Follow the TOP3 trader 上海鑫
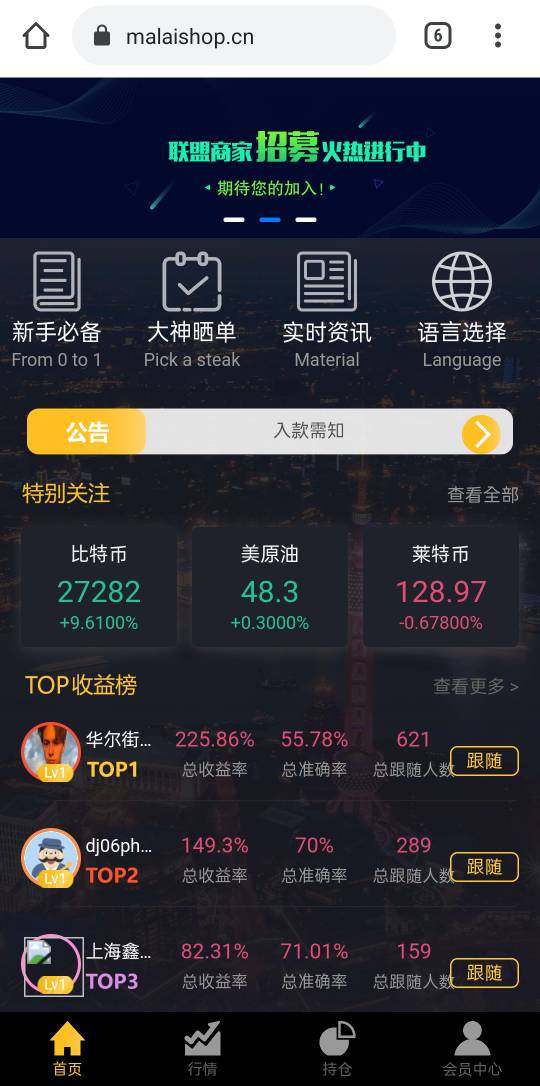The height and width of the screenshot is (1086, 540). coord(485,973)
